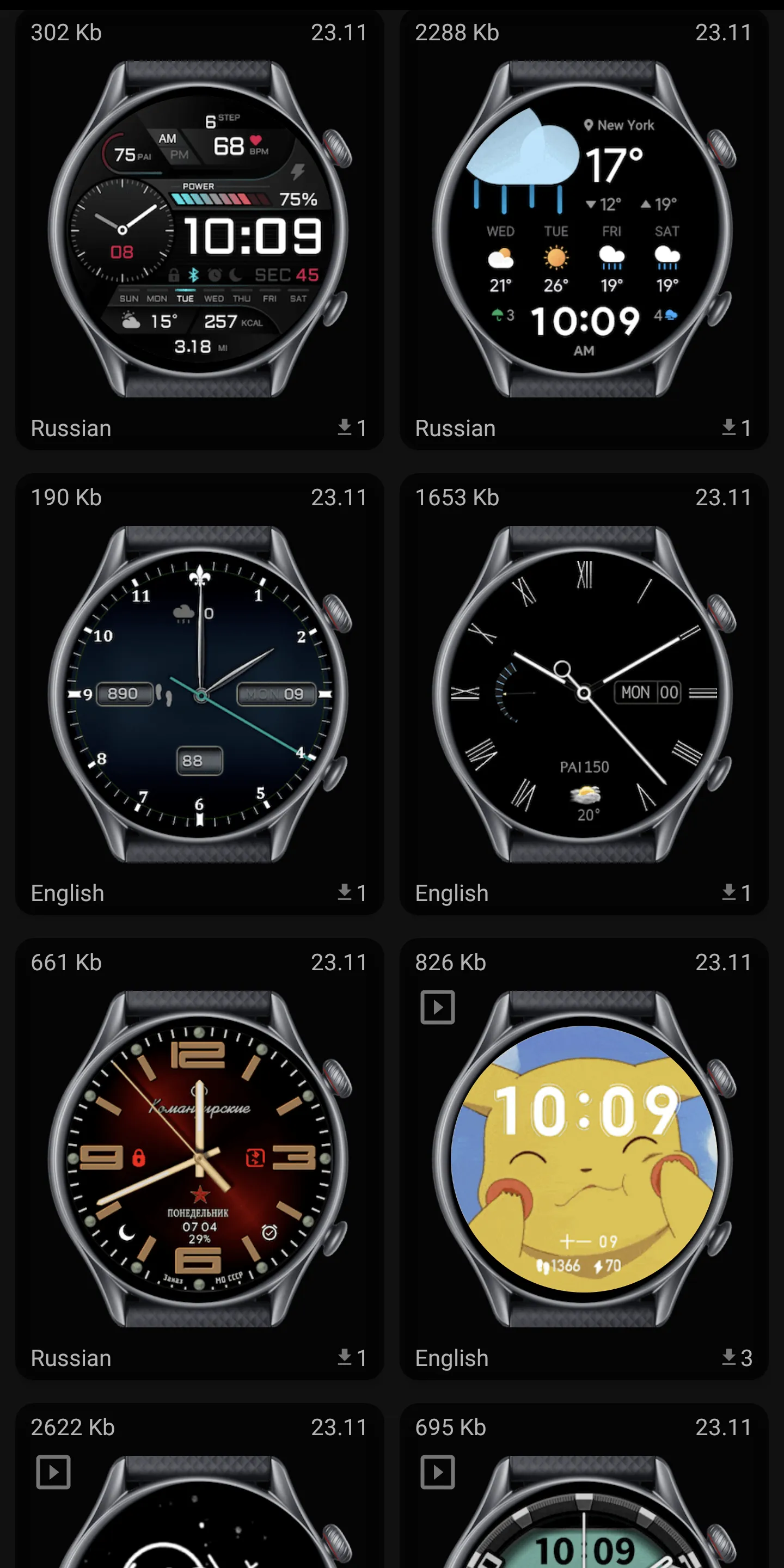Select the New York weather watch face
The width and height of the screenshot is (784, 1568).
pyautogui.click(x=583, y=229)
